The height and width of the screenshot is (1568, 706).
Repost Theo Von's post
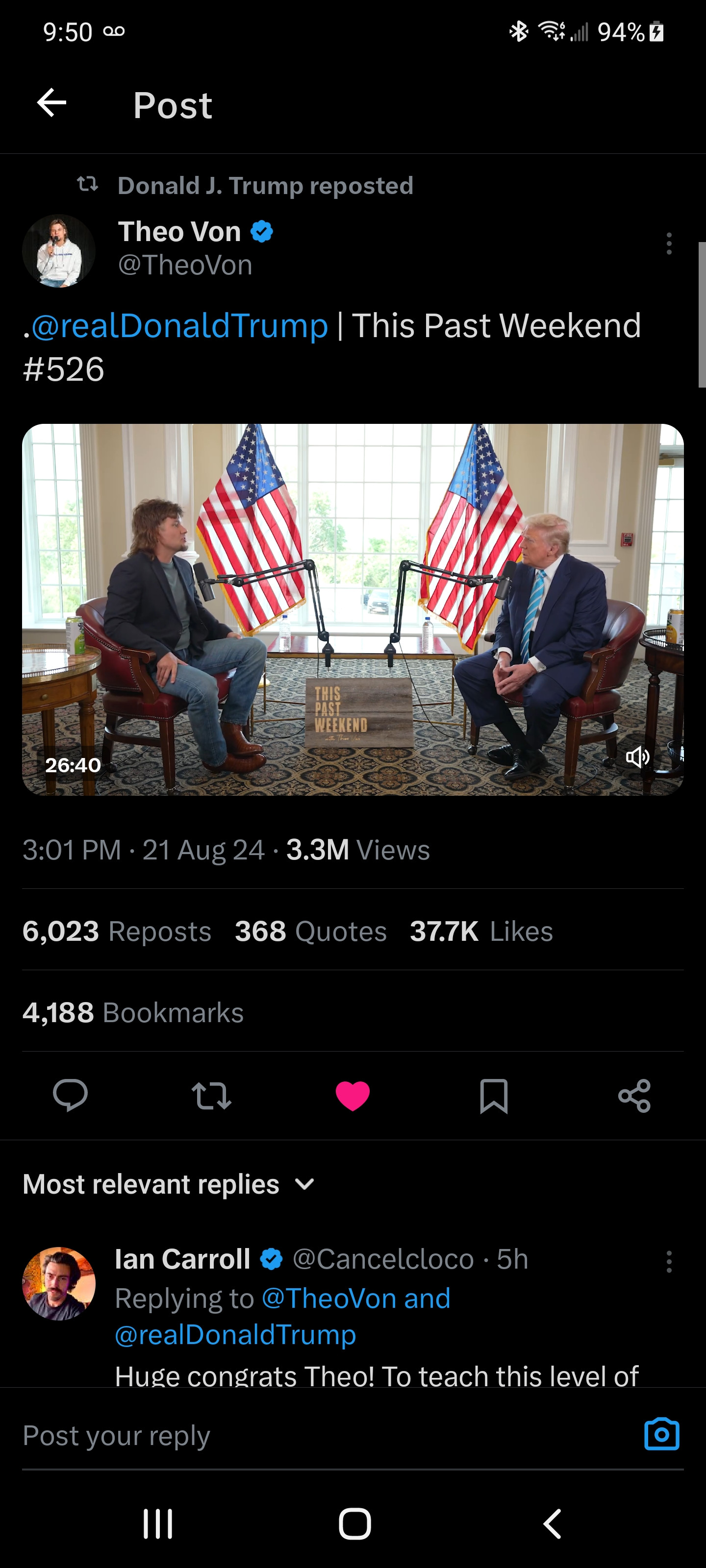211,1095
